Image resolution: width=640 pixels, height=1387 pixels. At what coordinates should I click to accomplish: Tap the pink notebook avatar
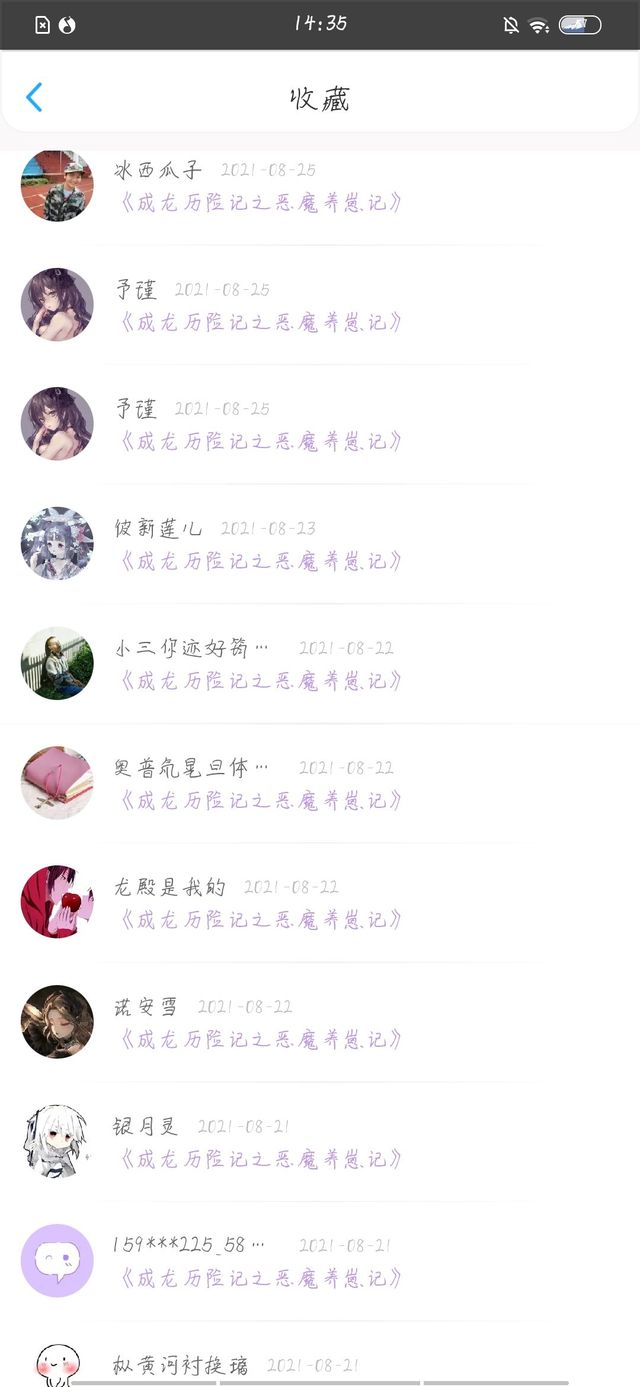coord(57,782)
